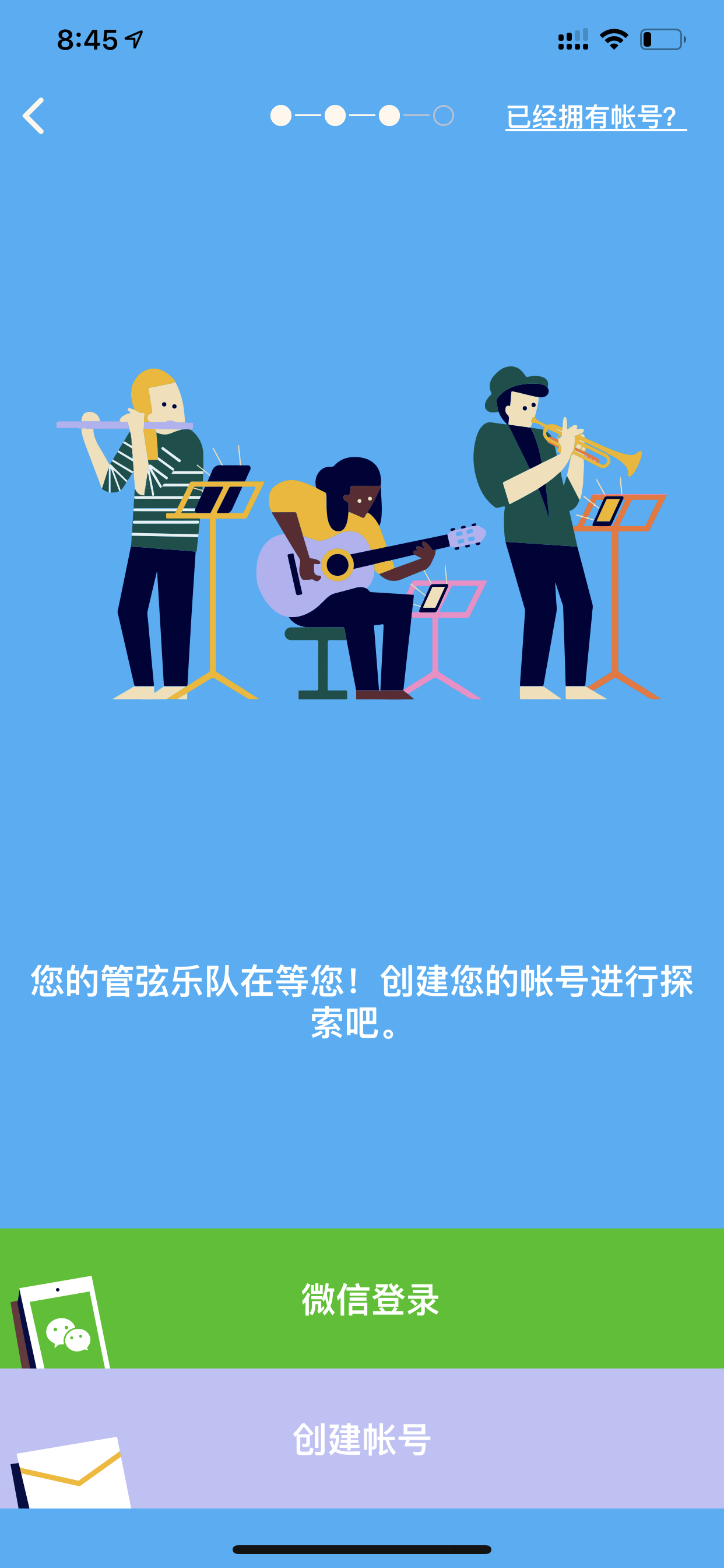Log in with the 微信登录 button
Viewport: 724px width, 1568px height.
362,1298
